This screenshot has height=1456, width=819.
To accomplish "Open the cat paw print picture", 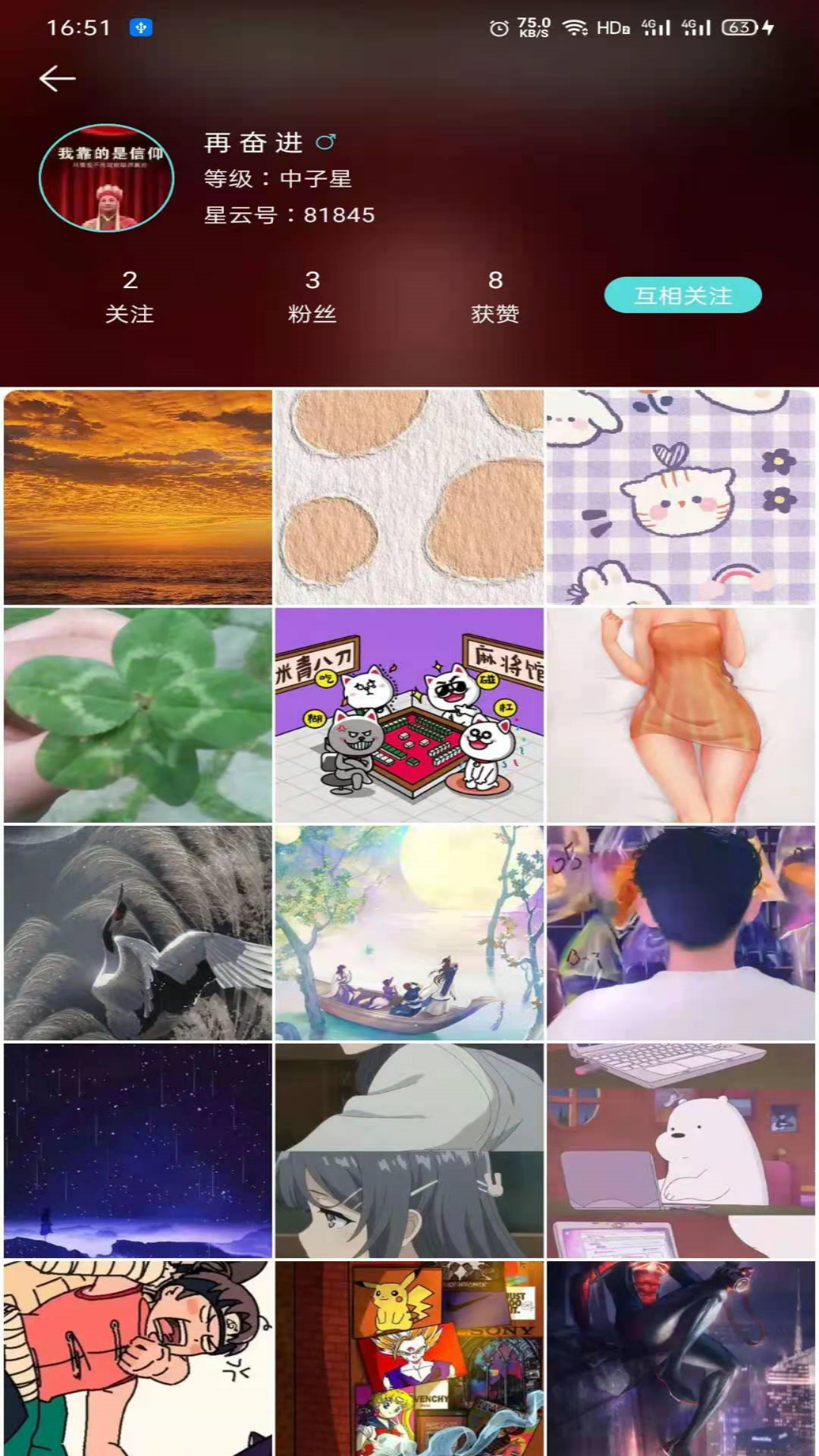I will (409, 497).
